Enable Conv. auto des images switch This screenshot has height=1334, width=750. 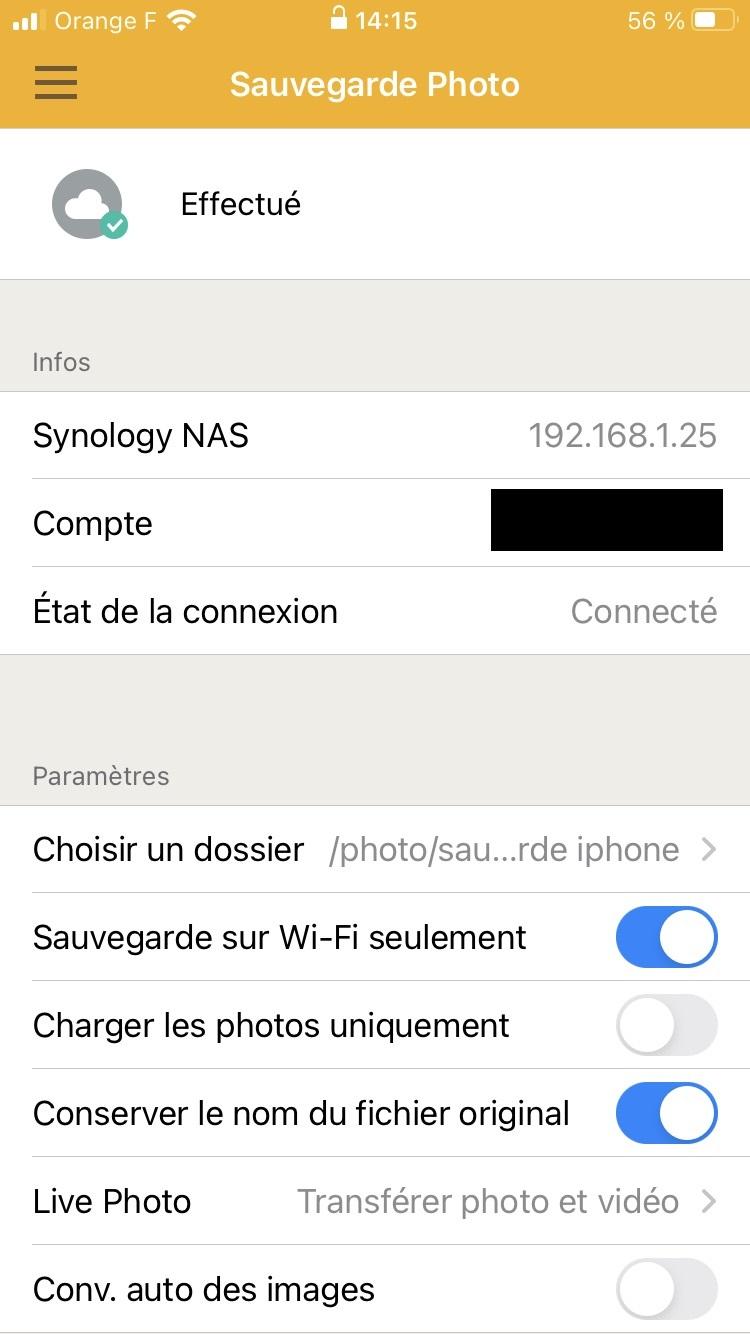point(667,1290)
